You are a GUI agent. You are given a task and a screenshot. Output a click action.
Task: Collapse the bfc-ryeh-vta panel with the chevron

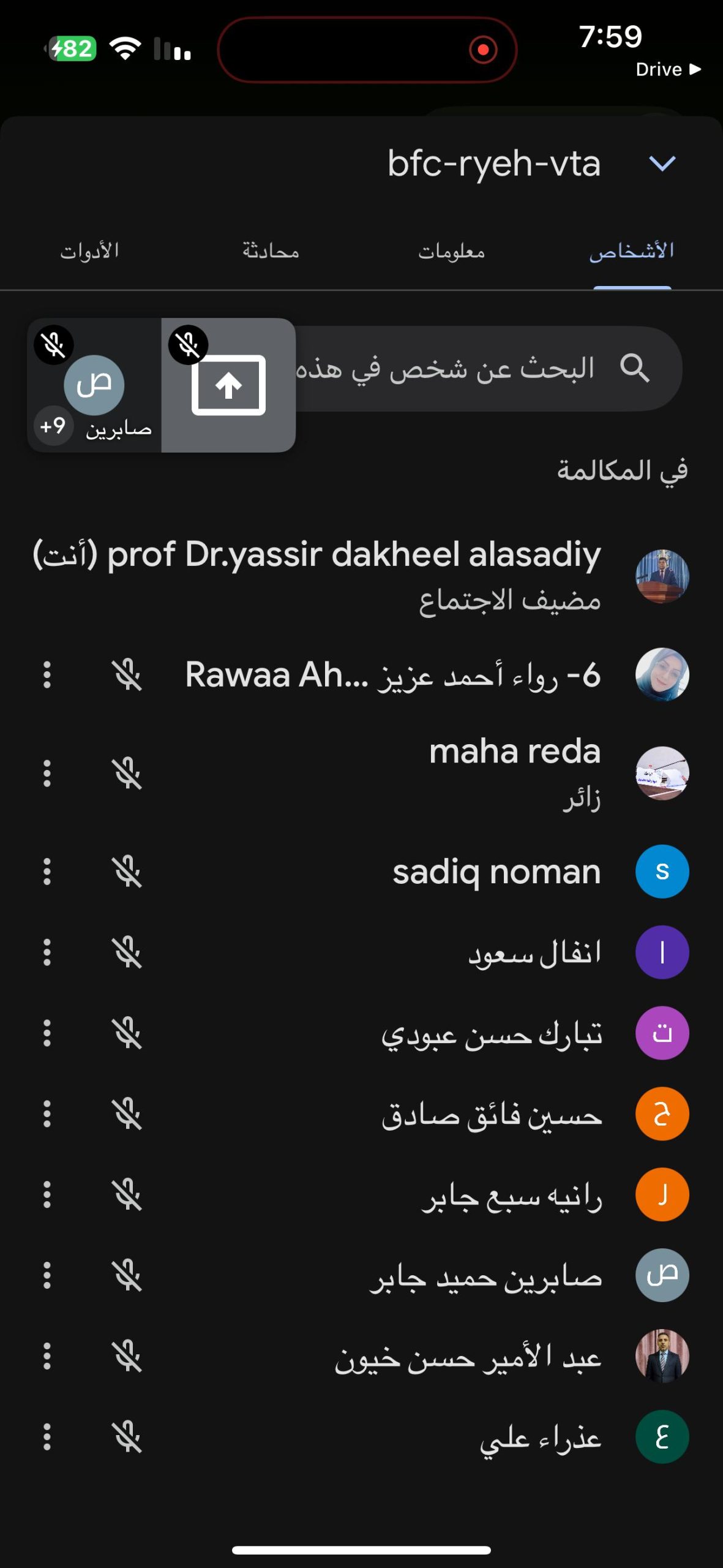(x=662, y=164)
